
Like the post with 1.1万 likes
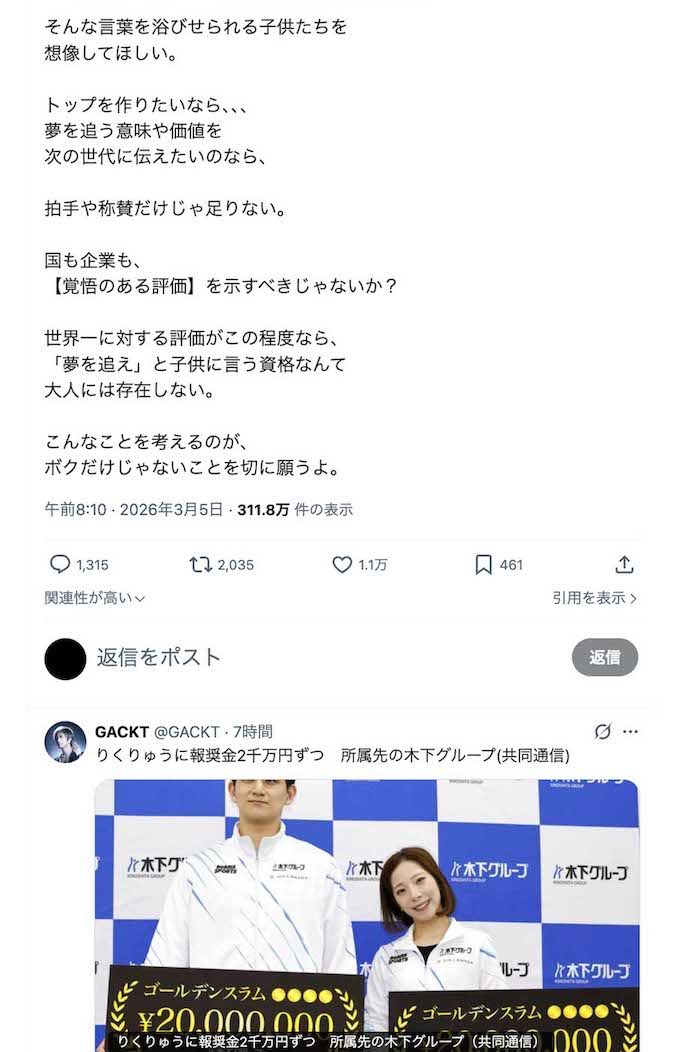[343, 565]
